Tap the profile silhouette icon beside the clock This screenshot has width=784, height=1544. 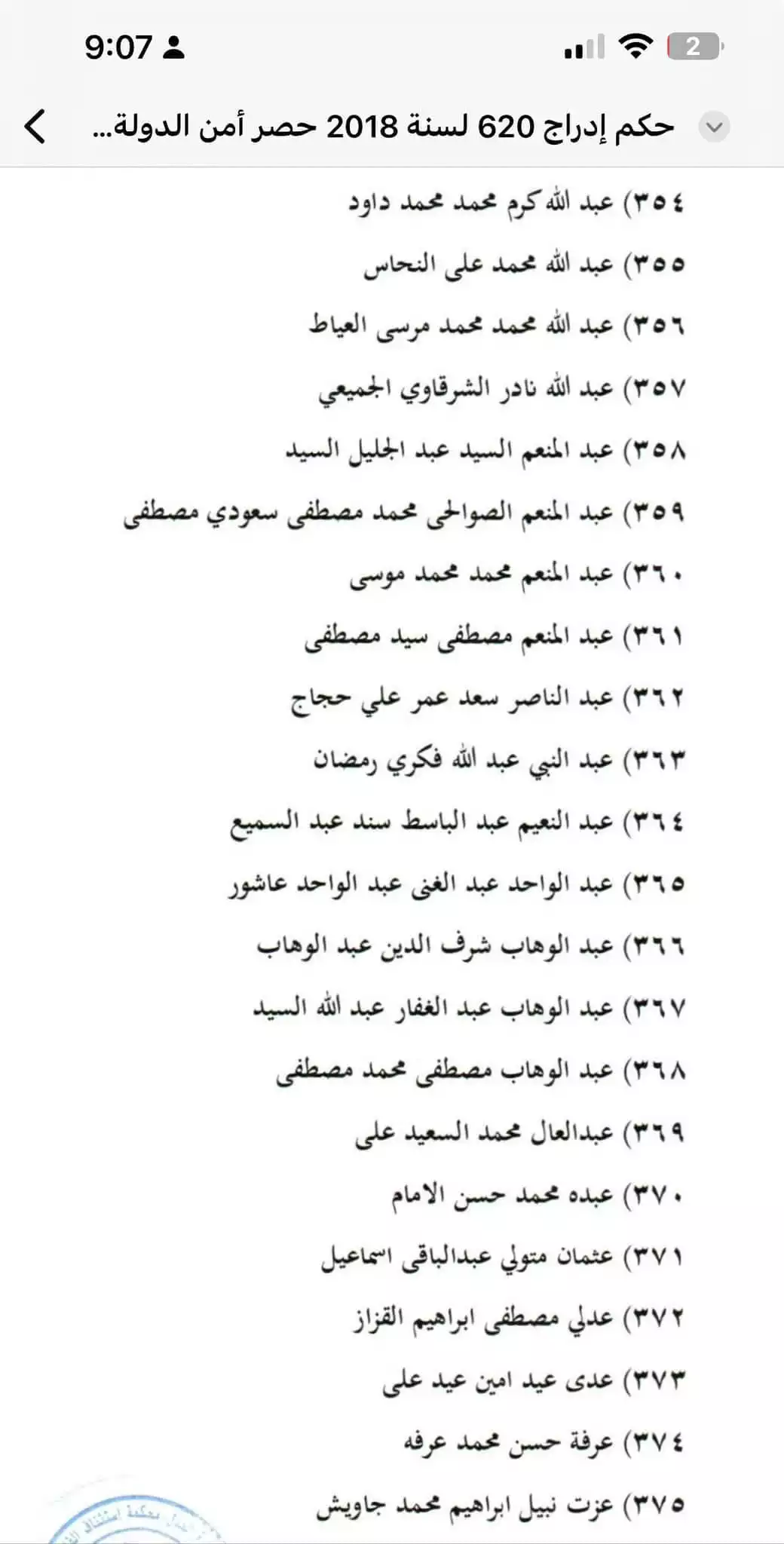tap(176, 45)
